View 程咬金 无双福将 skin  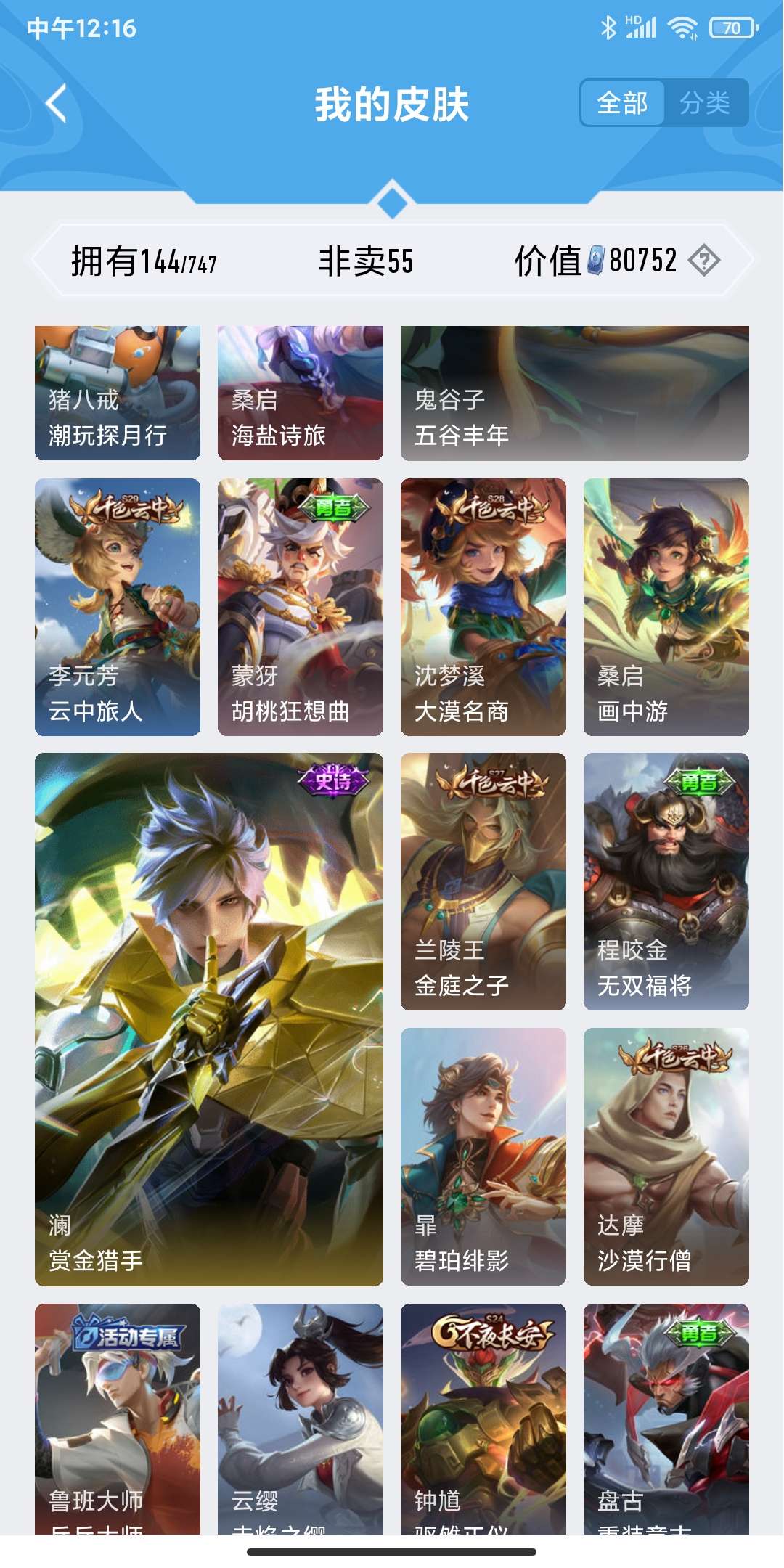coord(666,881)
